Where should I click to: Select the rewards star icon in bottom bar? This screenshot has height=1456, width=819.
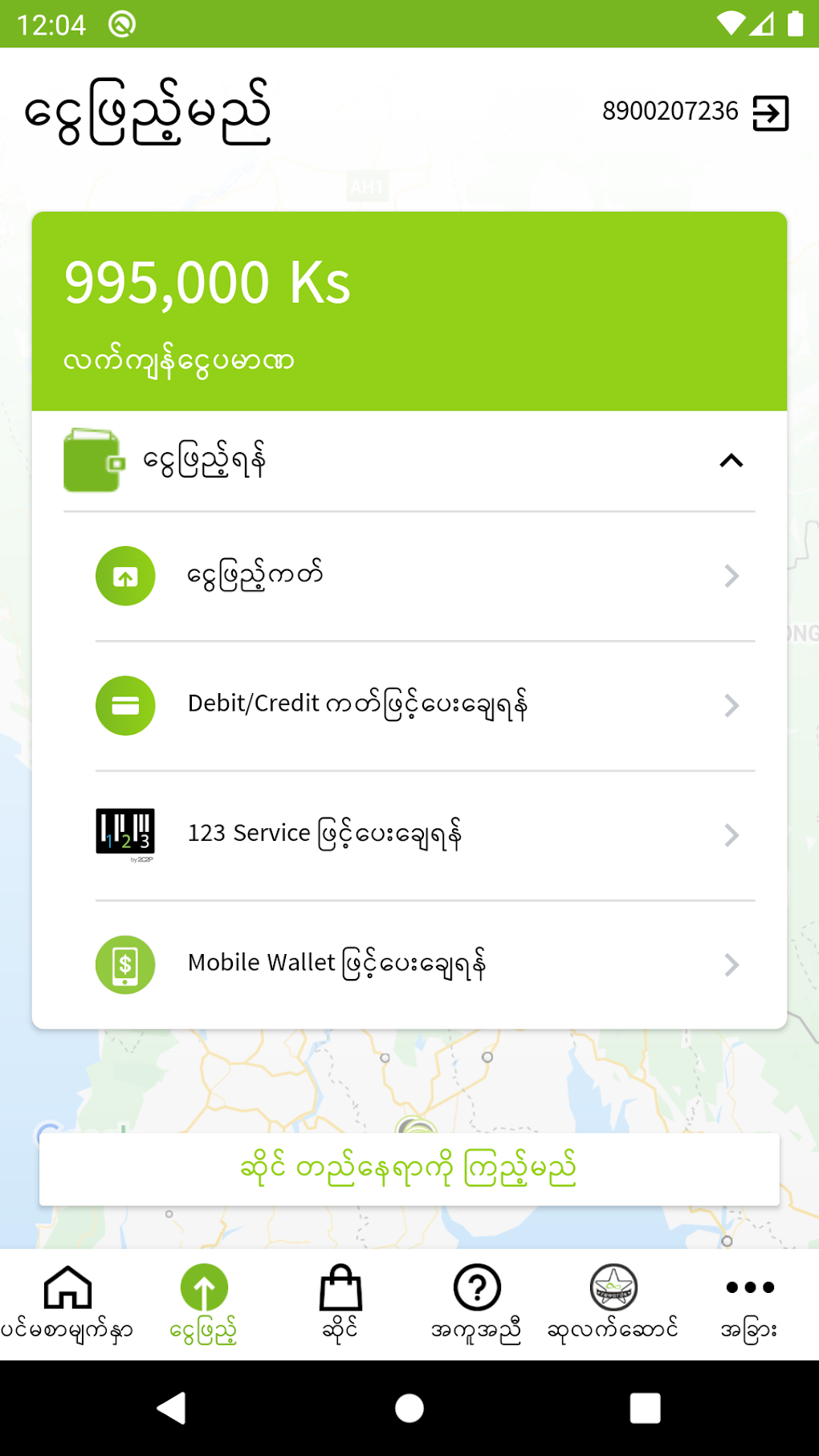[613, 1286]
